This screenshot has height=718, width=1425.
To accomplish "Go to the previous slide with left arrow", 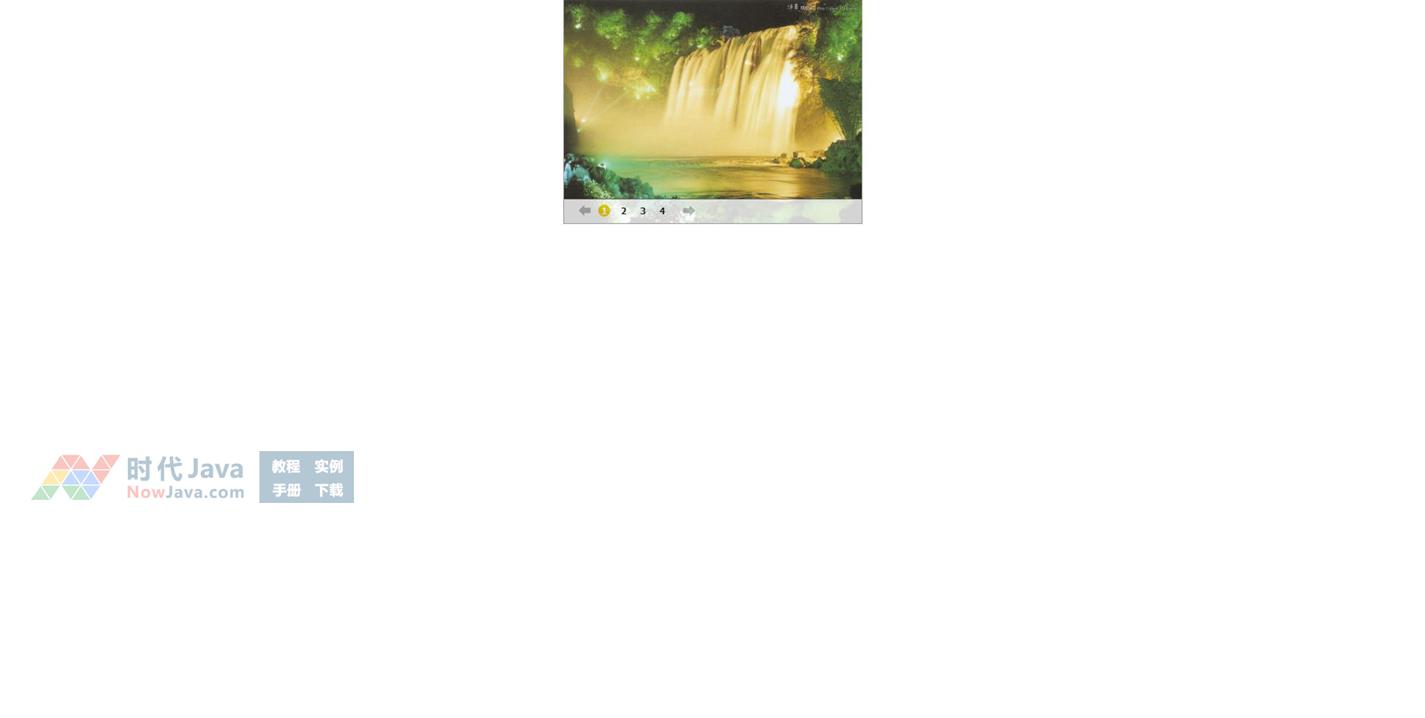I will click(585, 211).
